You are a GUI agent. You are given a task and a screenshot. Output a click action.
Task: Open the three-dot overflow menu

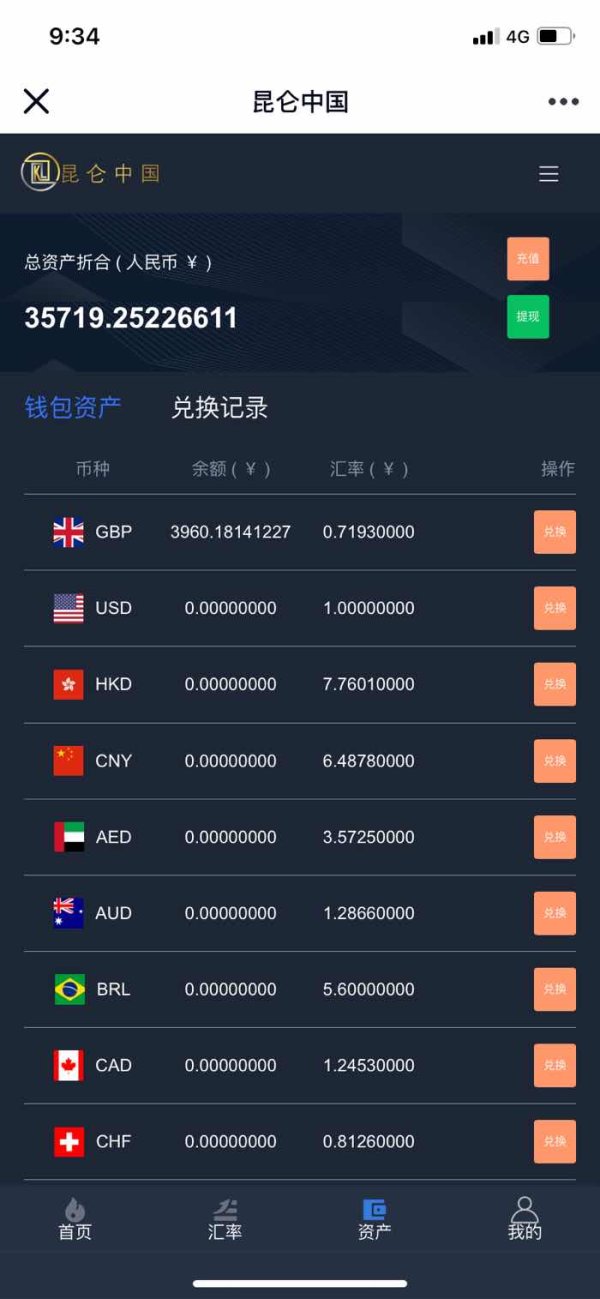point(563,101)
